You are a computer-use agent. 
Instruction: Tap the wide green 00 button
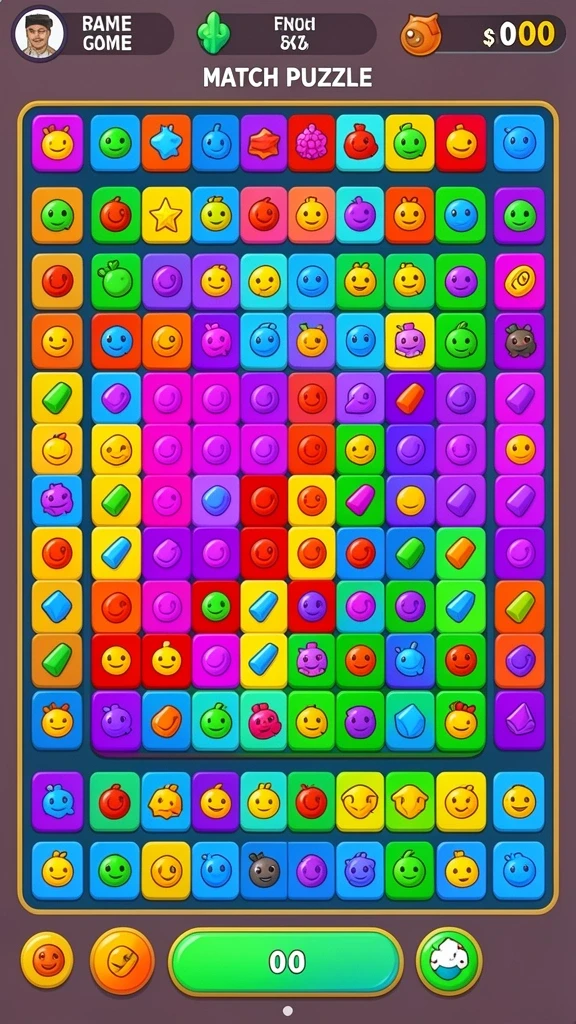pos(285,961)
